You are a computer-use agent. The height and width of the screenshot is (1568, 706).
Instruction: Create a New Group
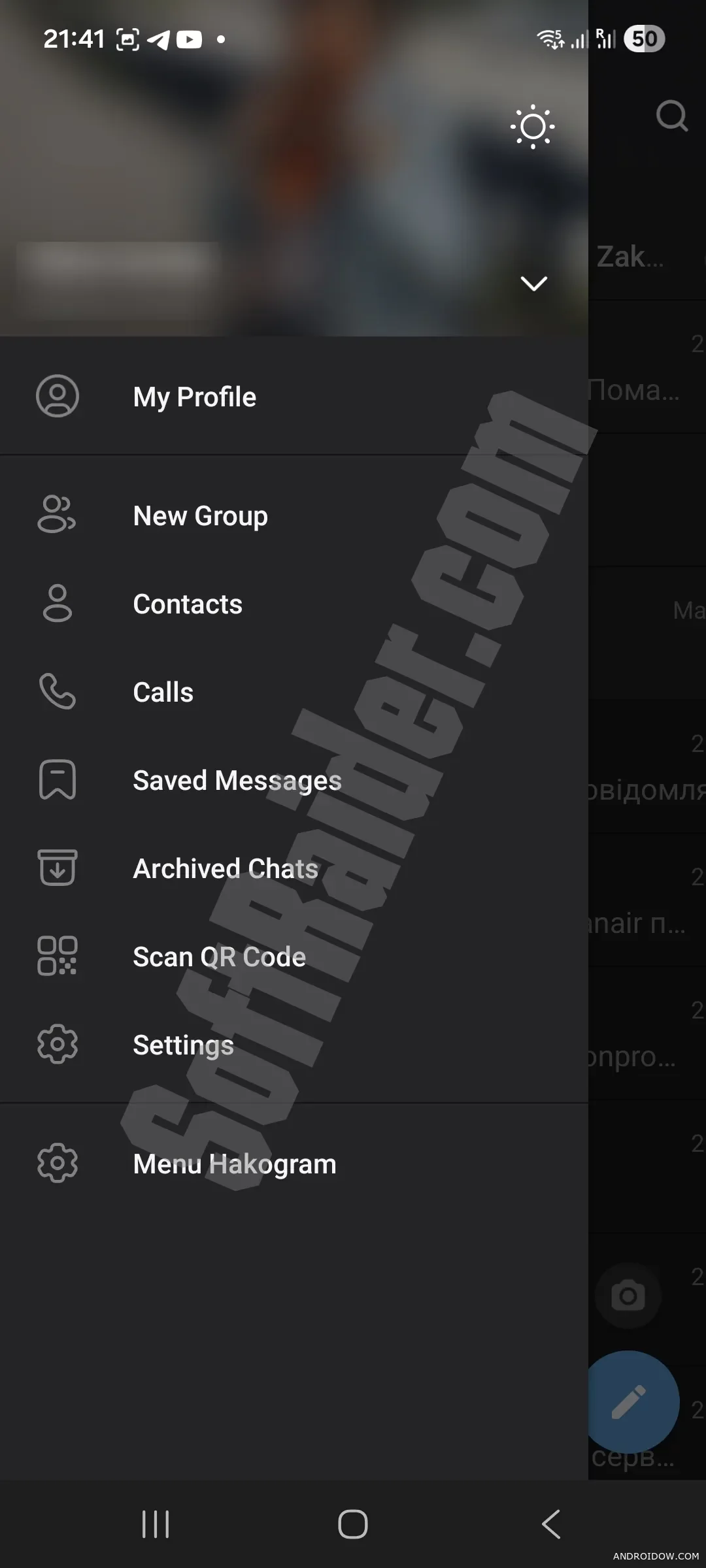click(x=200, y=516)
